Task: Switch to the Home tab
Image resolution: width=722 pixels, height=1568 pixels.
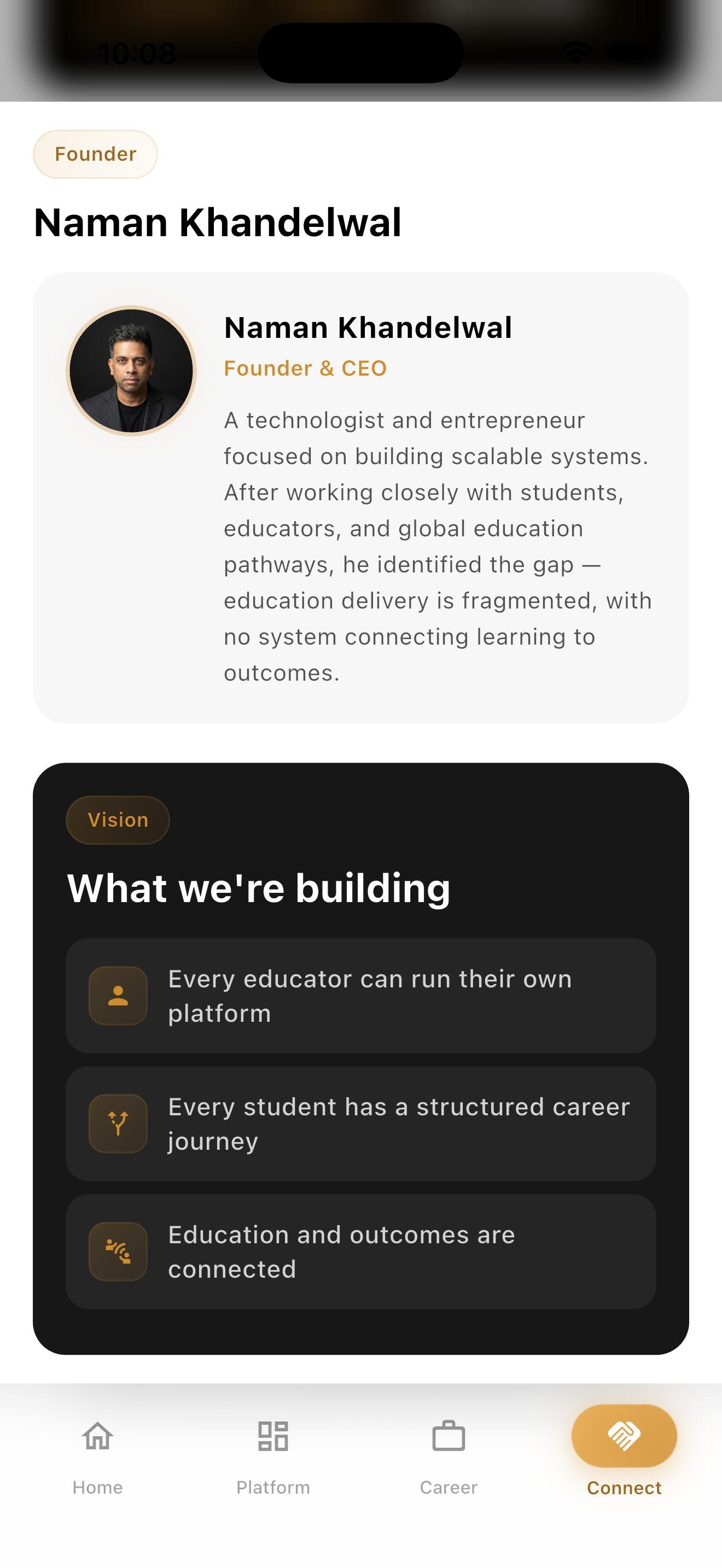Action: (x=97, y=1456)
